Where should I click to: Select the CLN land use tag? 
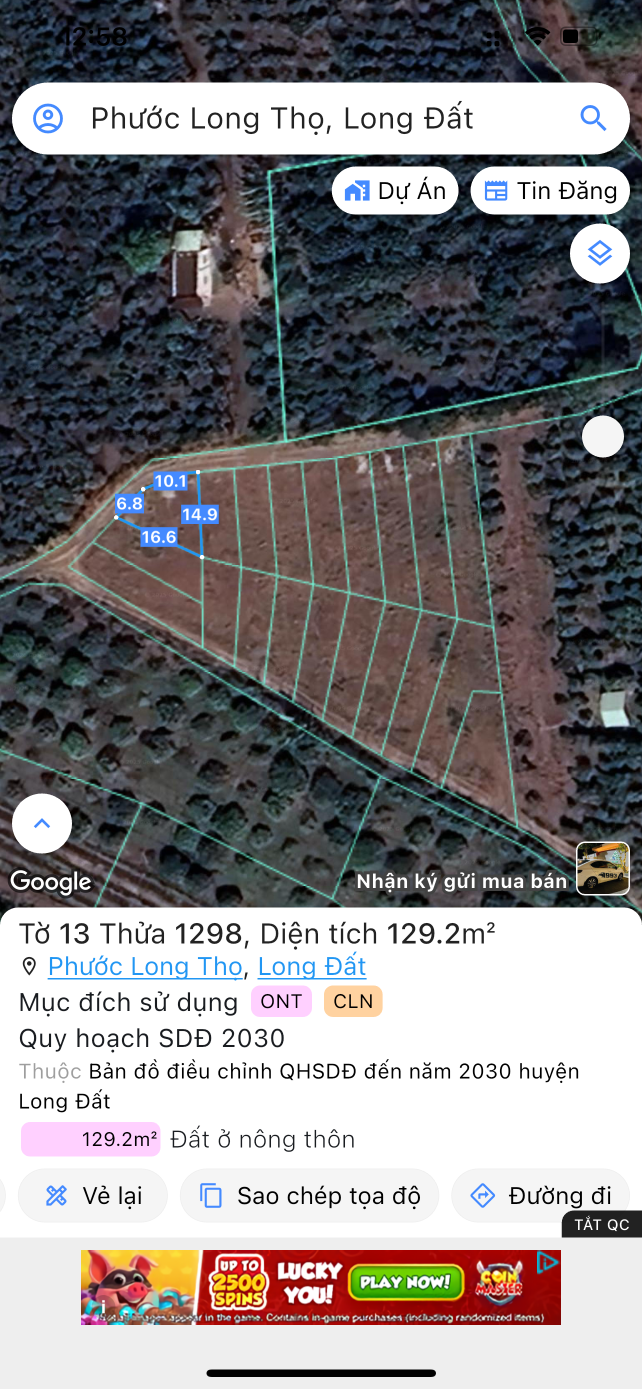353,1001
